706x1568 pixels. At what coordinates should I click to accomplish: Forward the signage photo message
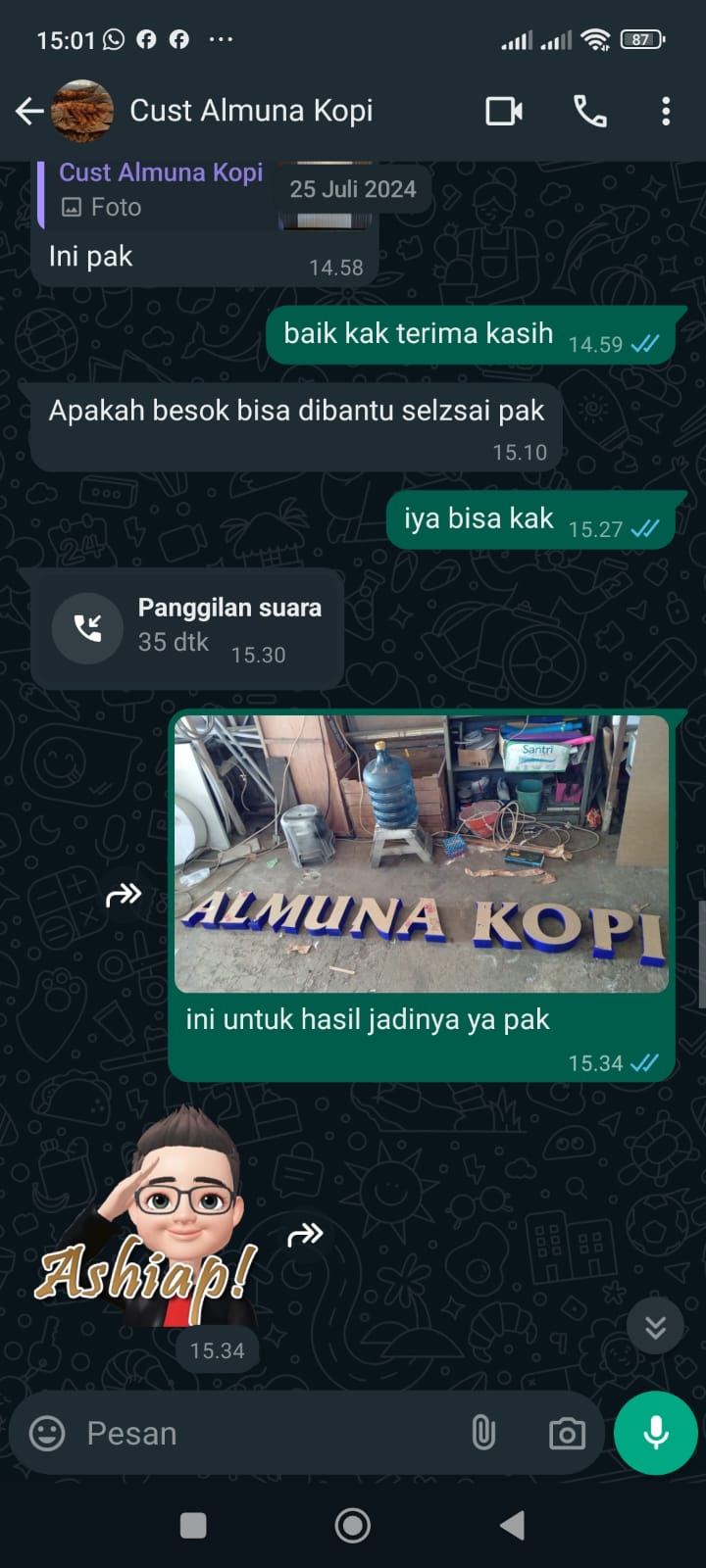(124, 894)
